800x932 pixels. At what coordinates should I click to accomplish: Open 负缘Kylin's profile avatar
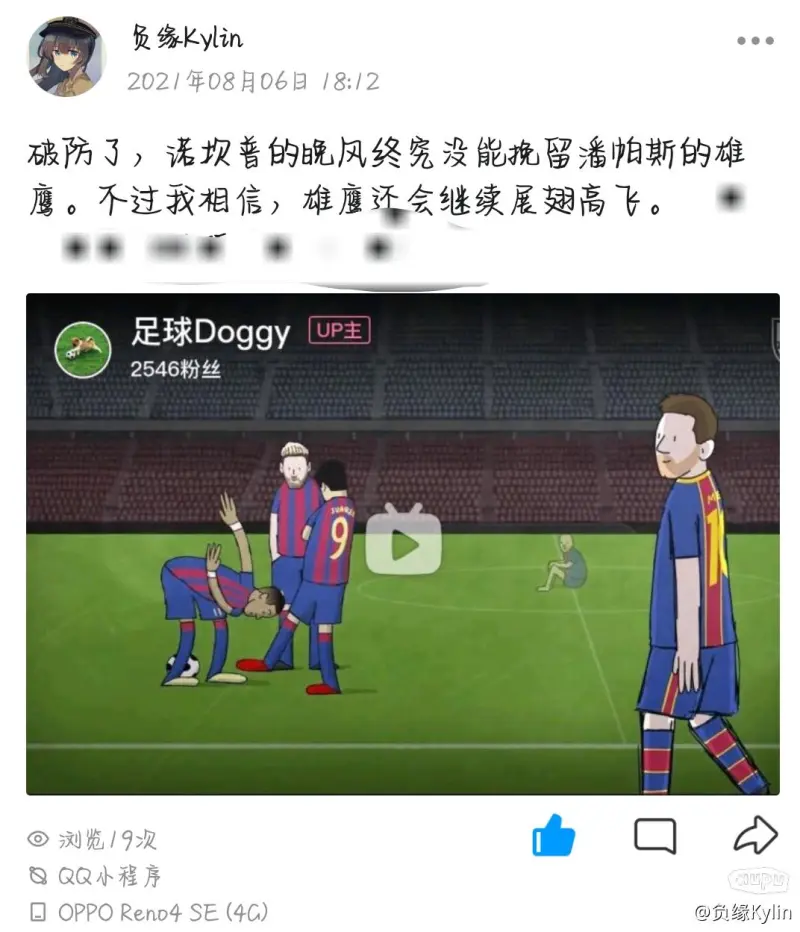pos(66,57)
